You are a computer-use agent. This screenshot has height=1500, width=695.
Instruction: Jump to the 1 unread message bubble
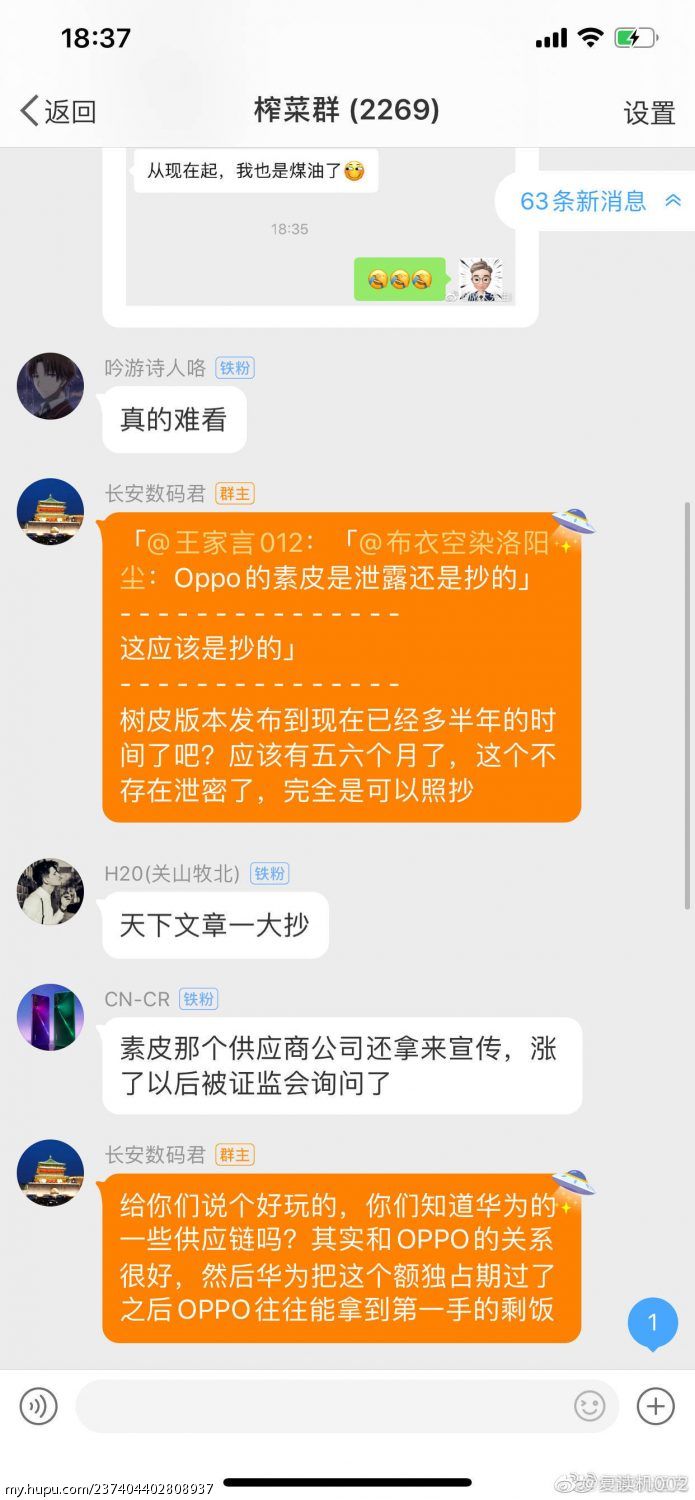pyautogui.click(x=652, y=1325)
